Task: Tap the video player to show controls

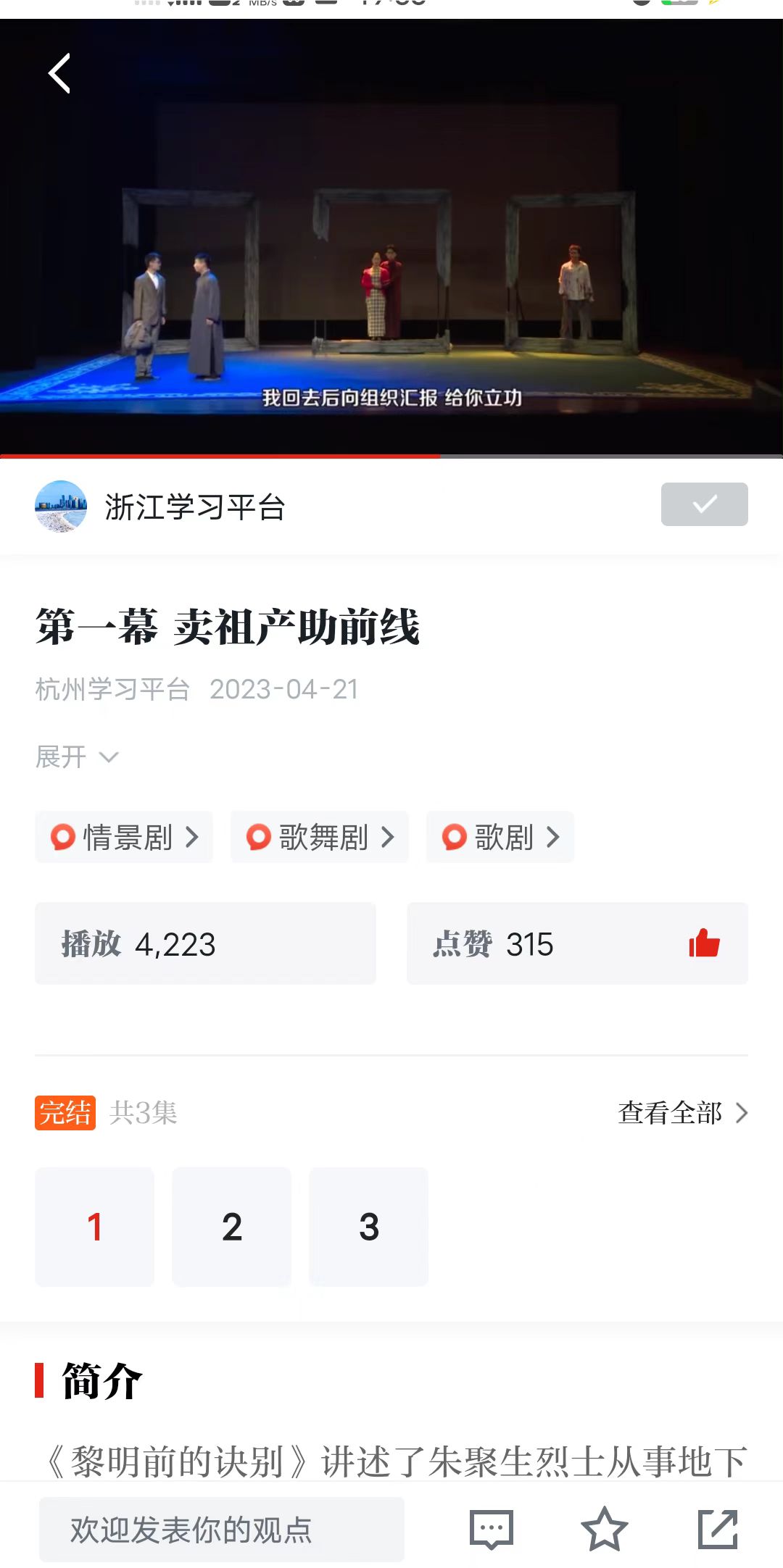Action: point(391,239)
